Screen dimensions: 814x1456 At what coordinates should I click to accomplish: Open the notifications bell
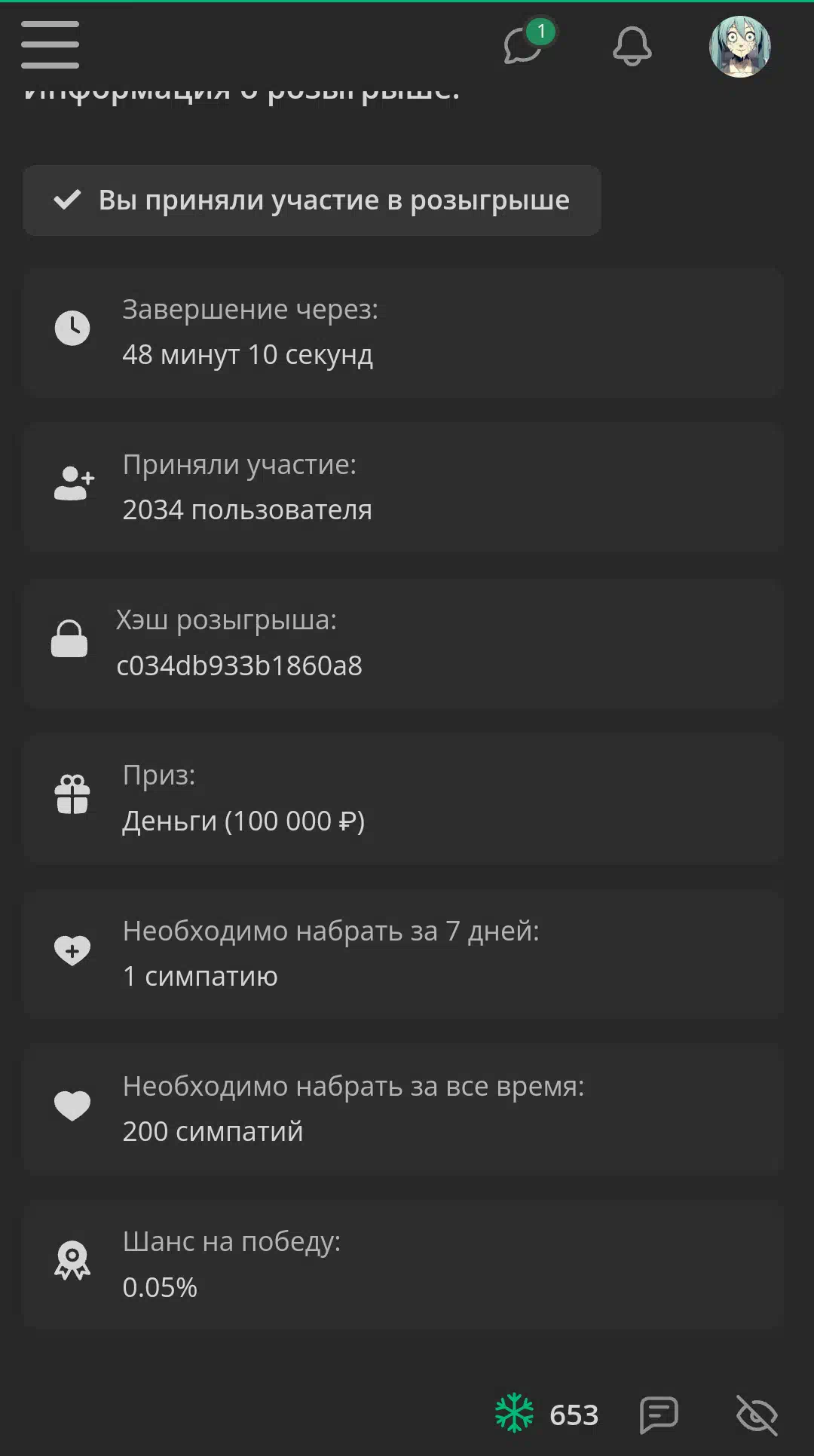click(632, 46)
